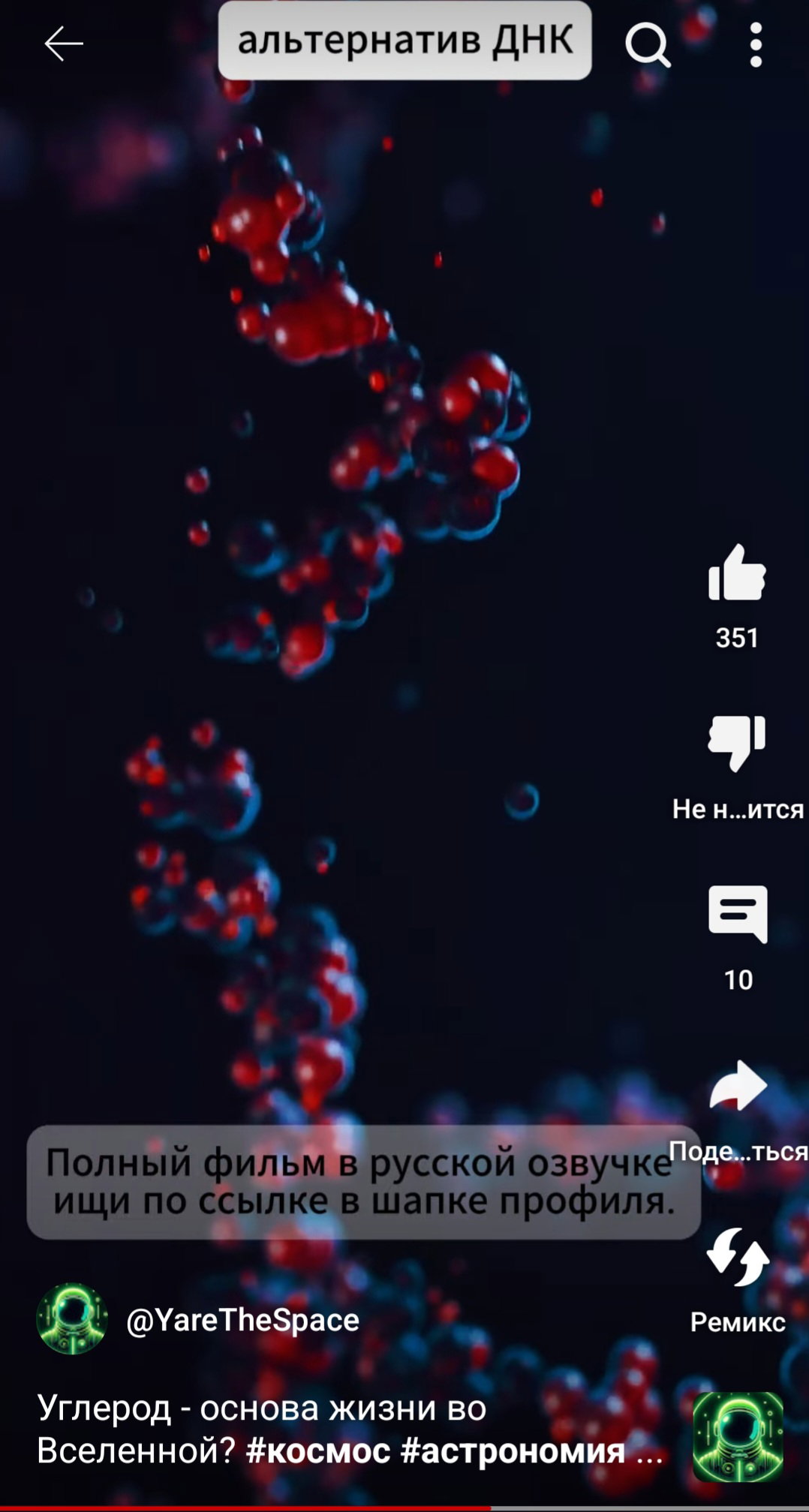This screenshot has height=1512, width=809.
Task: Open the #астрономия hashtag
Action: tap(513, 1450)
